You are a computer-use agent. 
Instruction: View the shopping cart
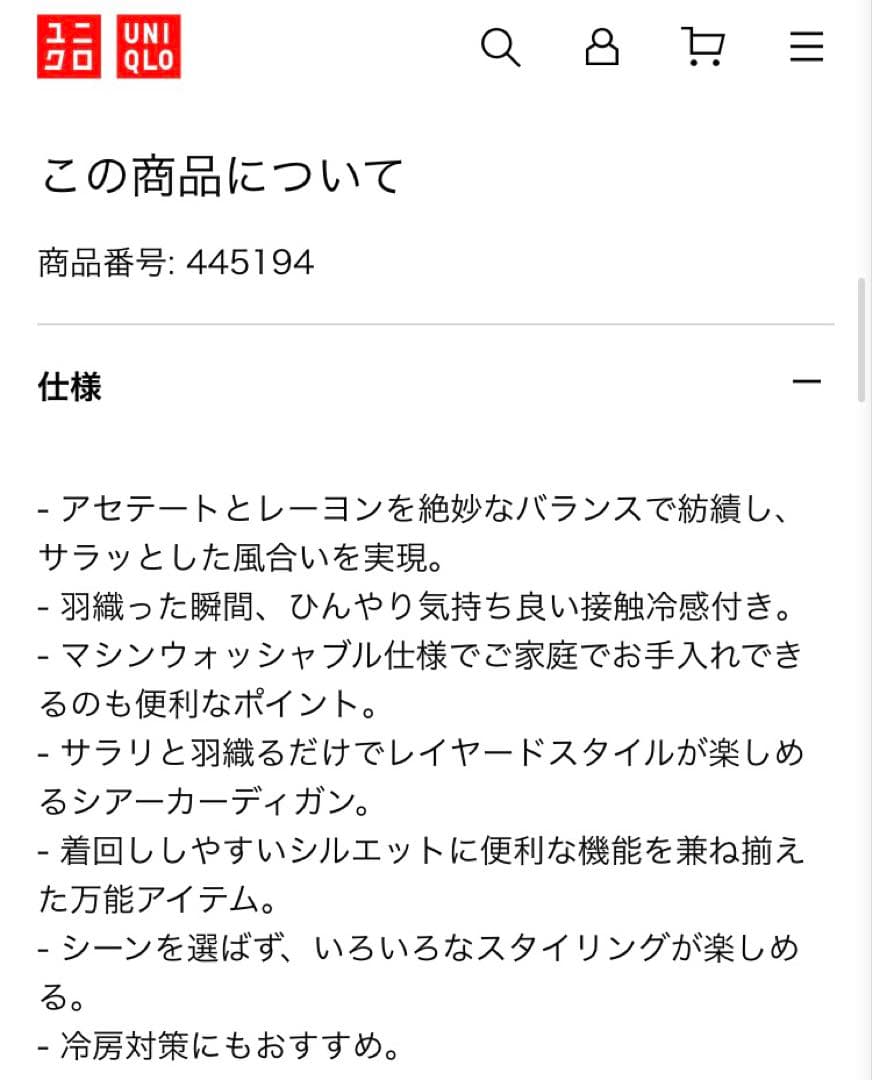(x=703, y=46)
